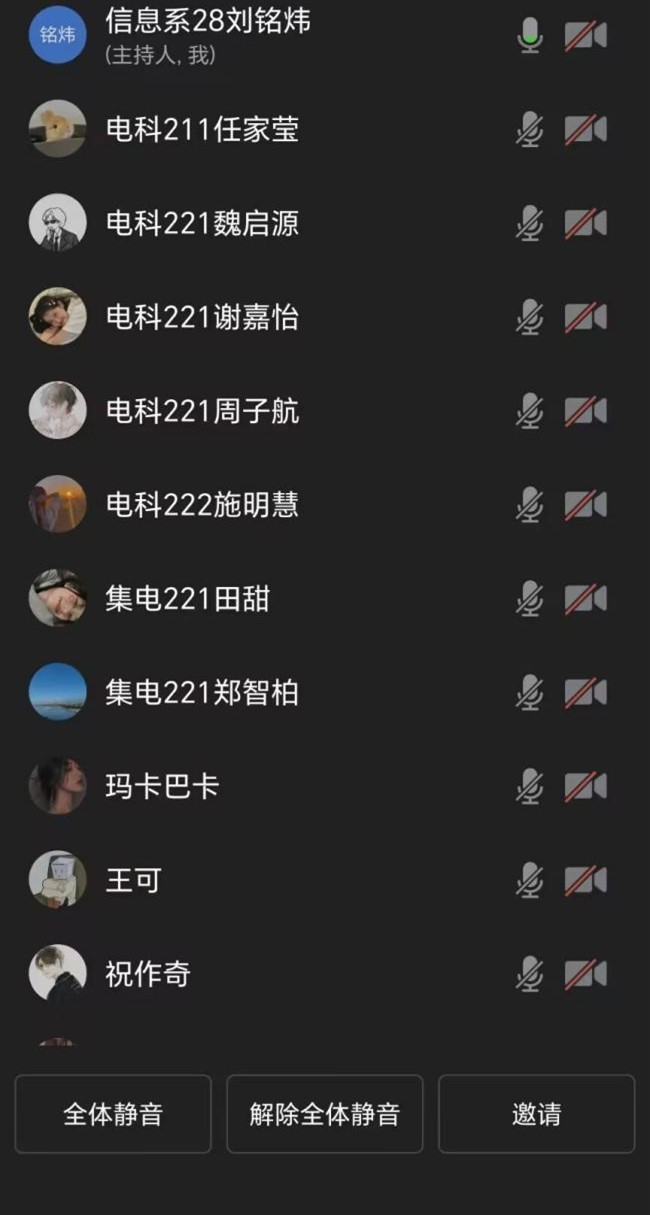Tap the camera icon beside 祝作奇
This screenshot has width=650, height=1215.
(585, 974)
